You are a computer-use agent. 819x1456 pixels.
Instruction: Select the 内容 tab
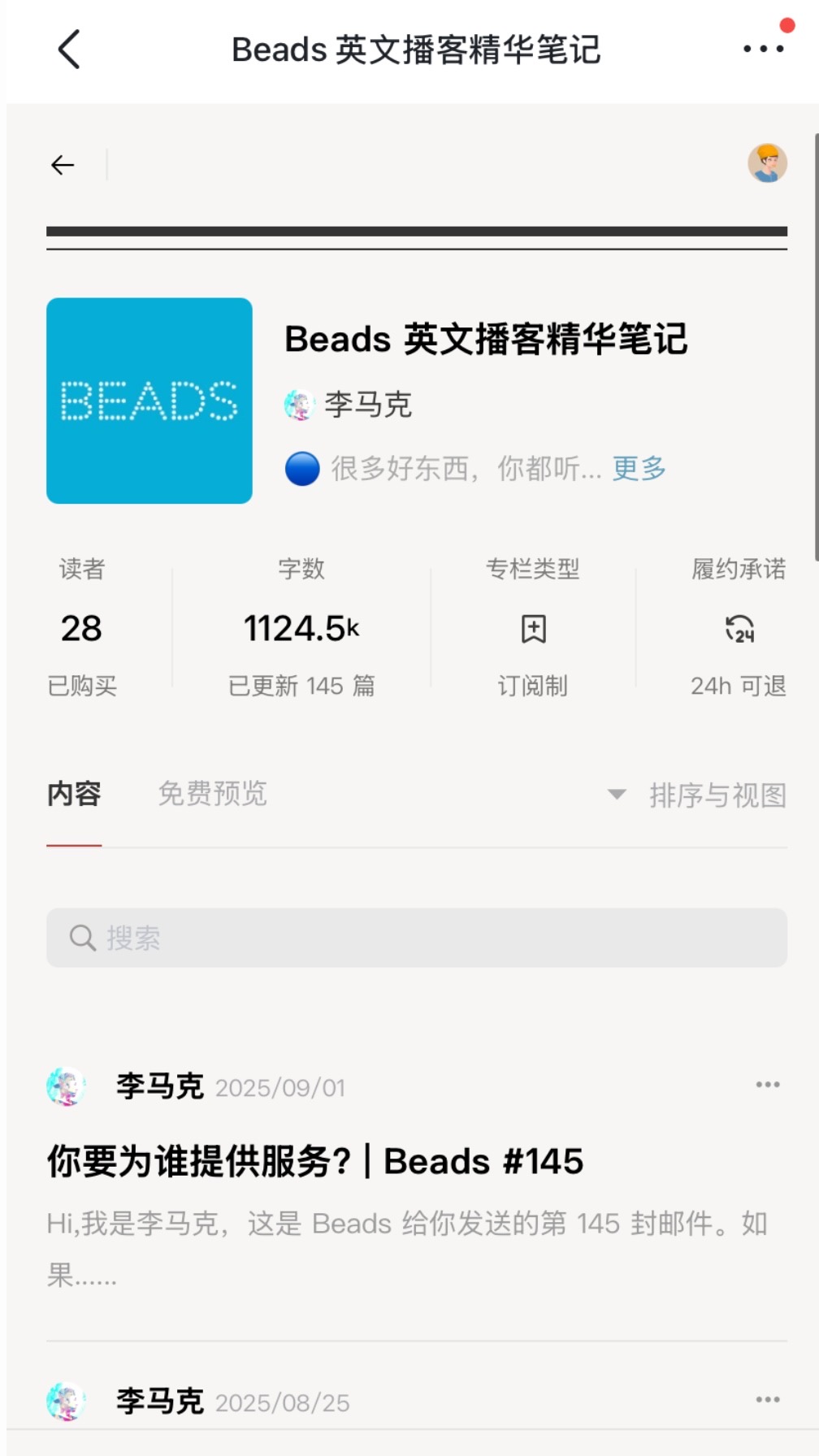click(x=74, y=793)
